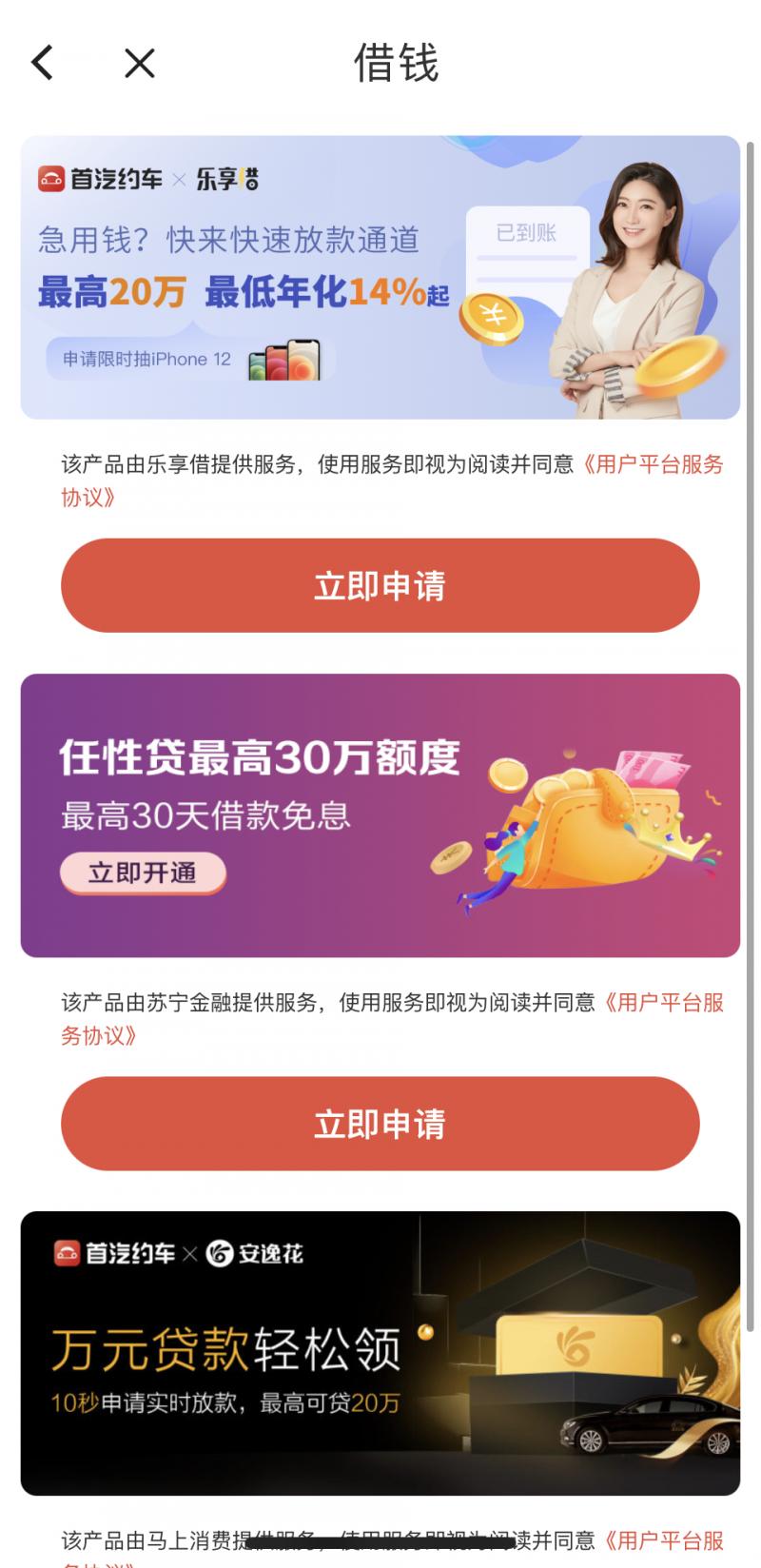Open the first 《用户平台服务协议》 agreement link

click(656, 464)
